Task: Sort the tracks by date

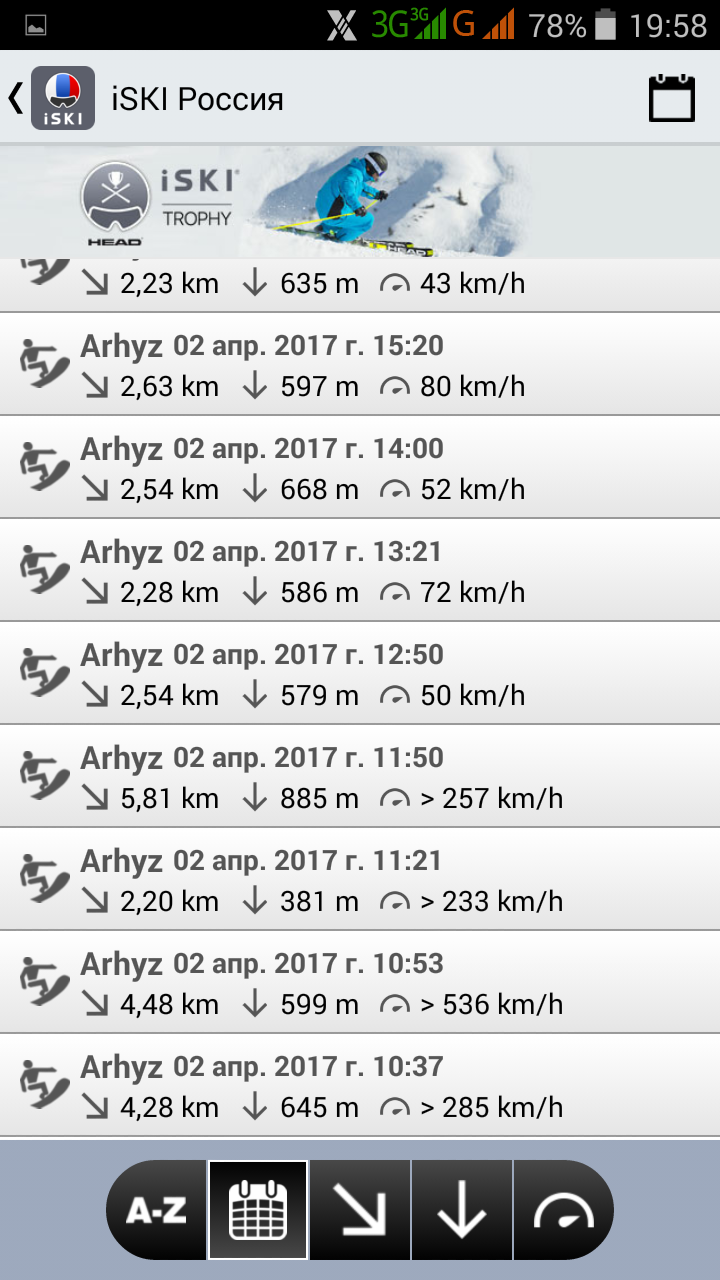Action: point(258,1210)
